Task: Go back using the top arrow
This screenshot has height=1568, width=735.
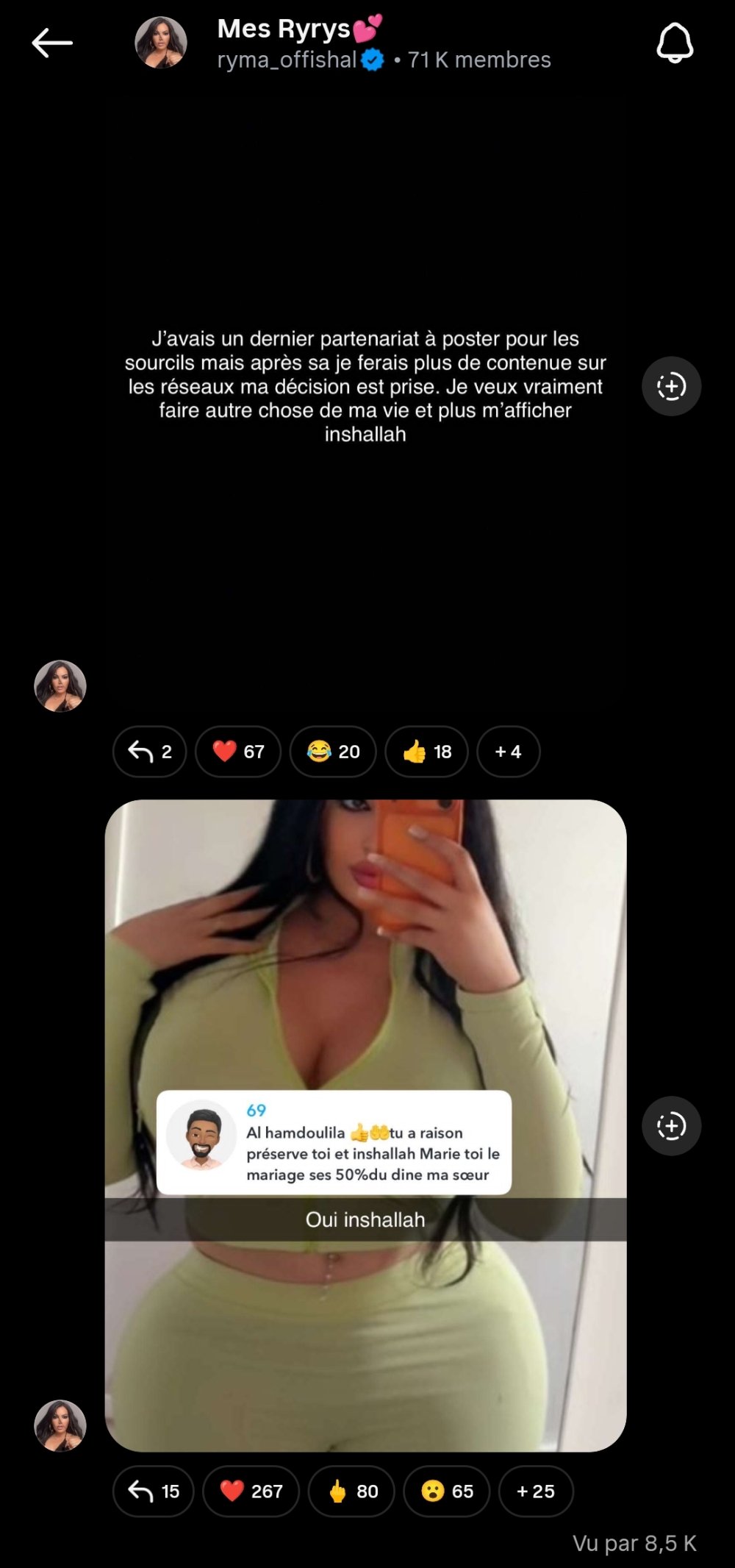Action: click(52, 43)
